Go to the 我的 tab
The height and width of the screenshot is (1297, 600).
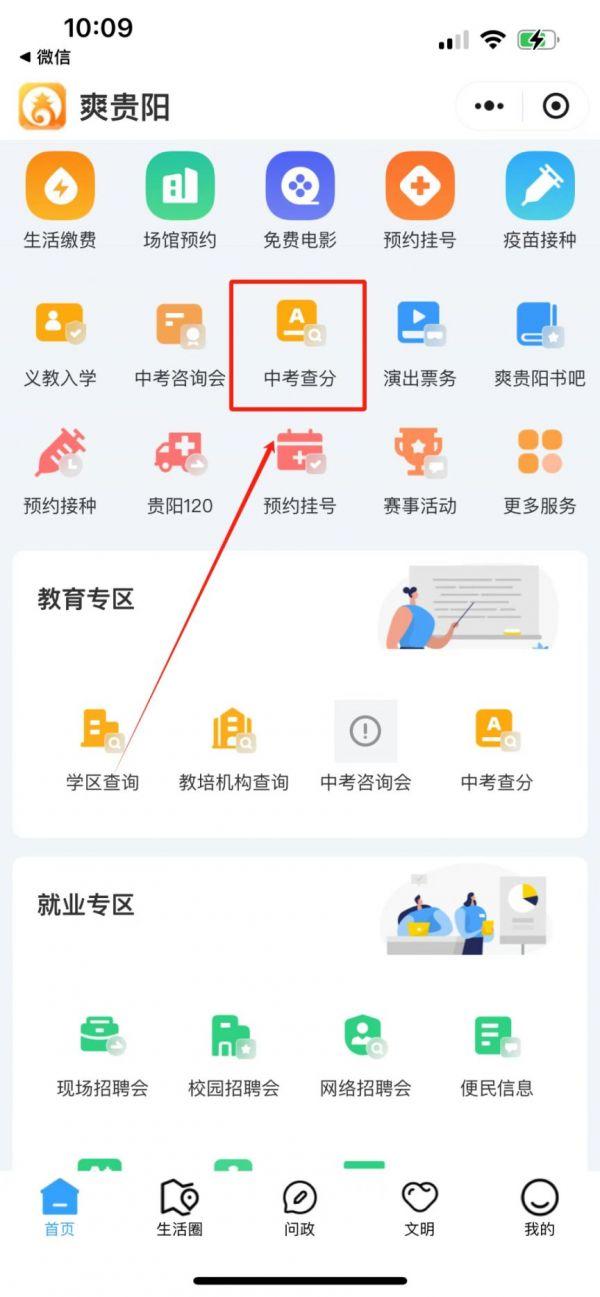(x=539, y=1208)
